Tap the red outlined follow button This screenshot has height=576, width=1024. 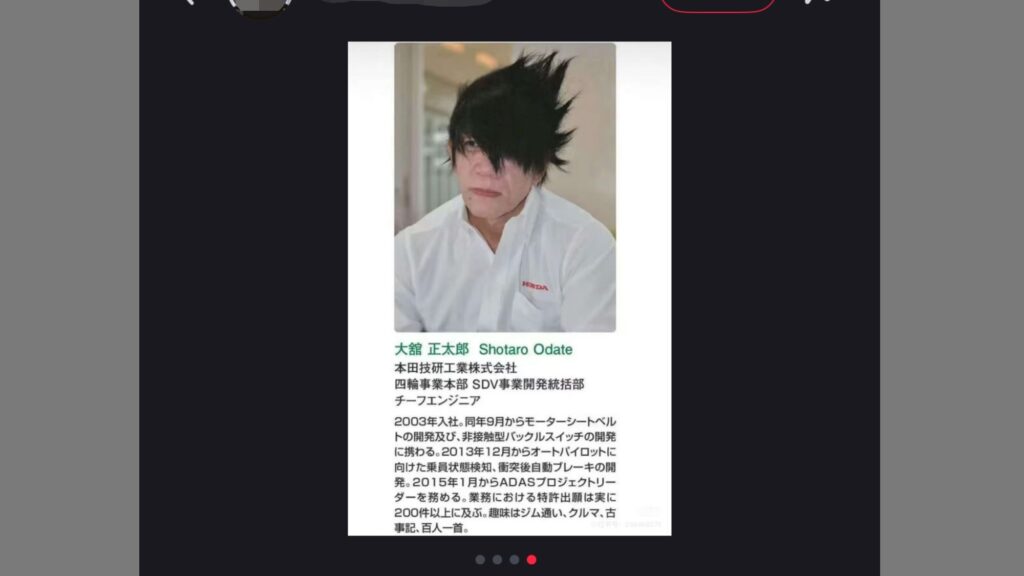coord(717,4)
